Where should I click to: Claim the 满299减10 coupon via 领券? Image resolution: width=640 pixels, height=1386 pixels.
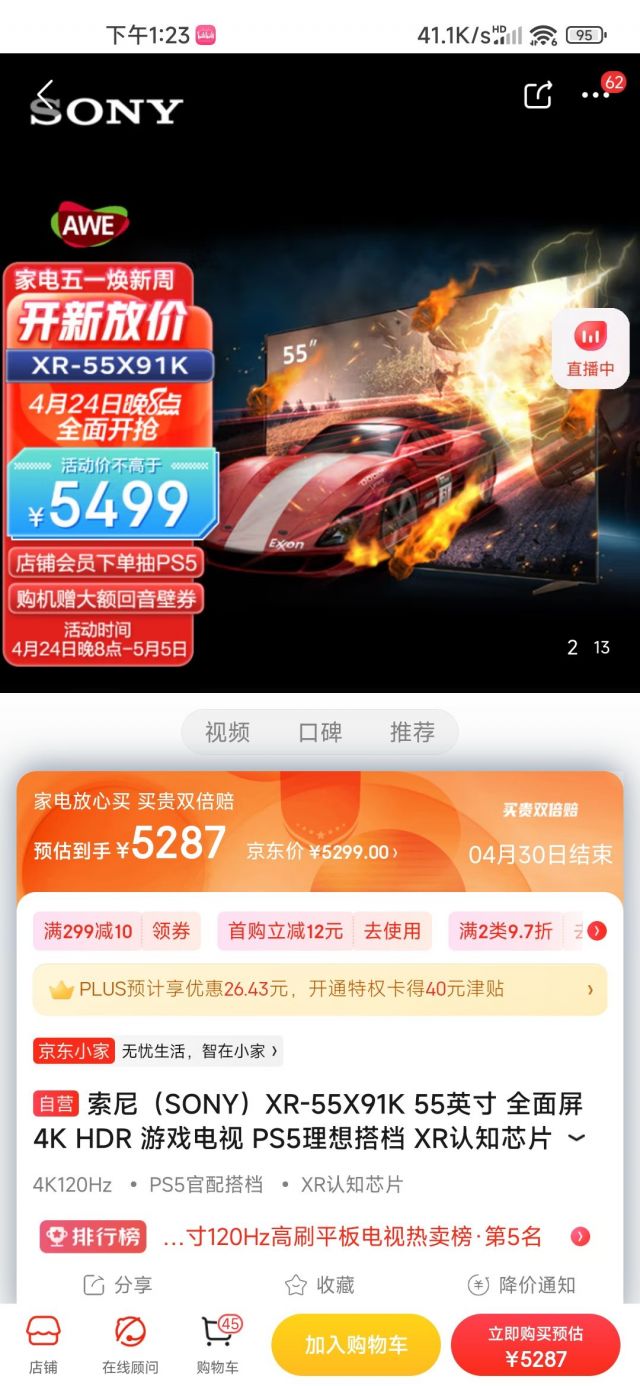click(x=170, y=931)
